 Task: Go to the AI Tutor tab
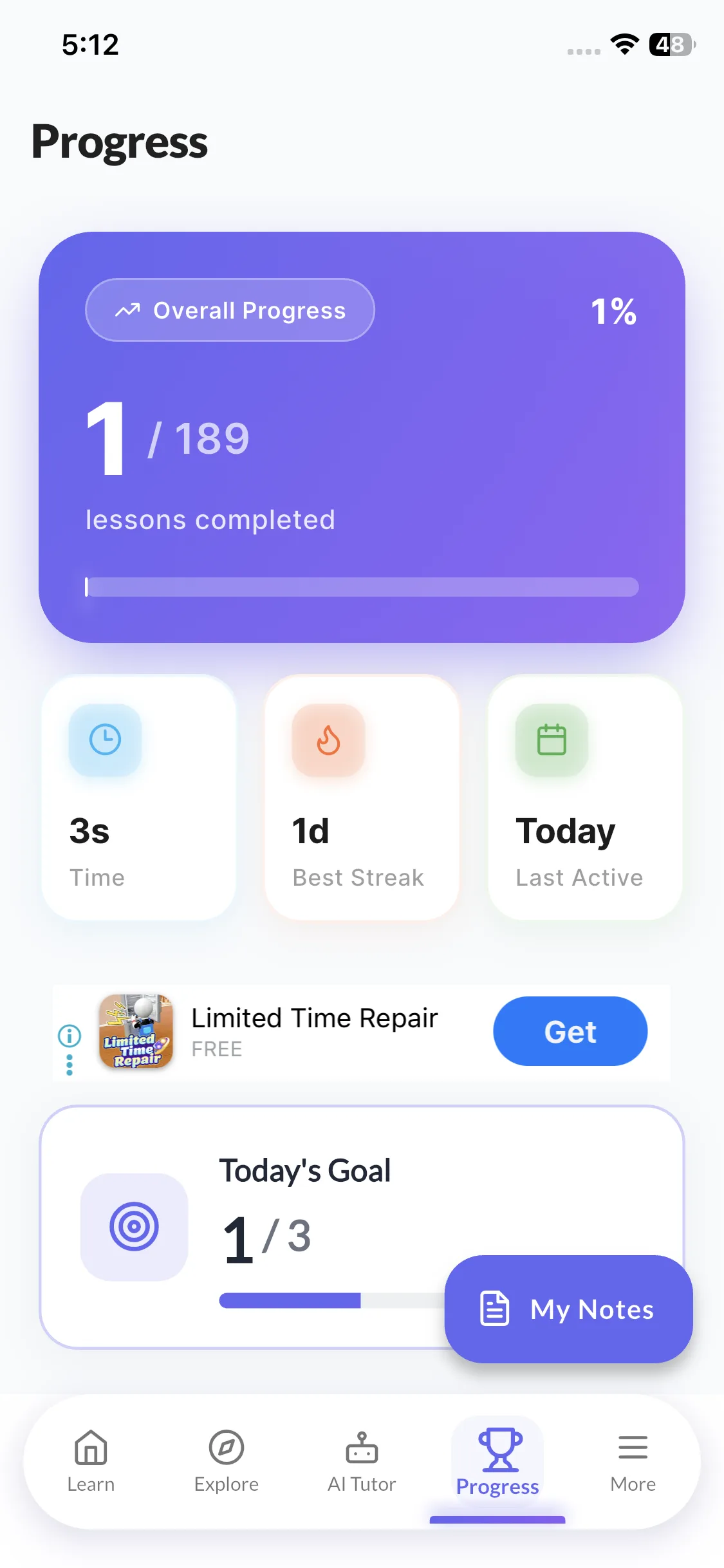[362, 1461]
